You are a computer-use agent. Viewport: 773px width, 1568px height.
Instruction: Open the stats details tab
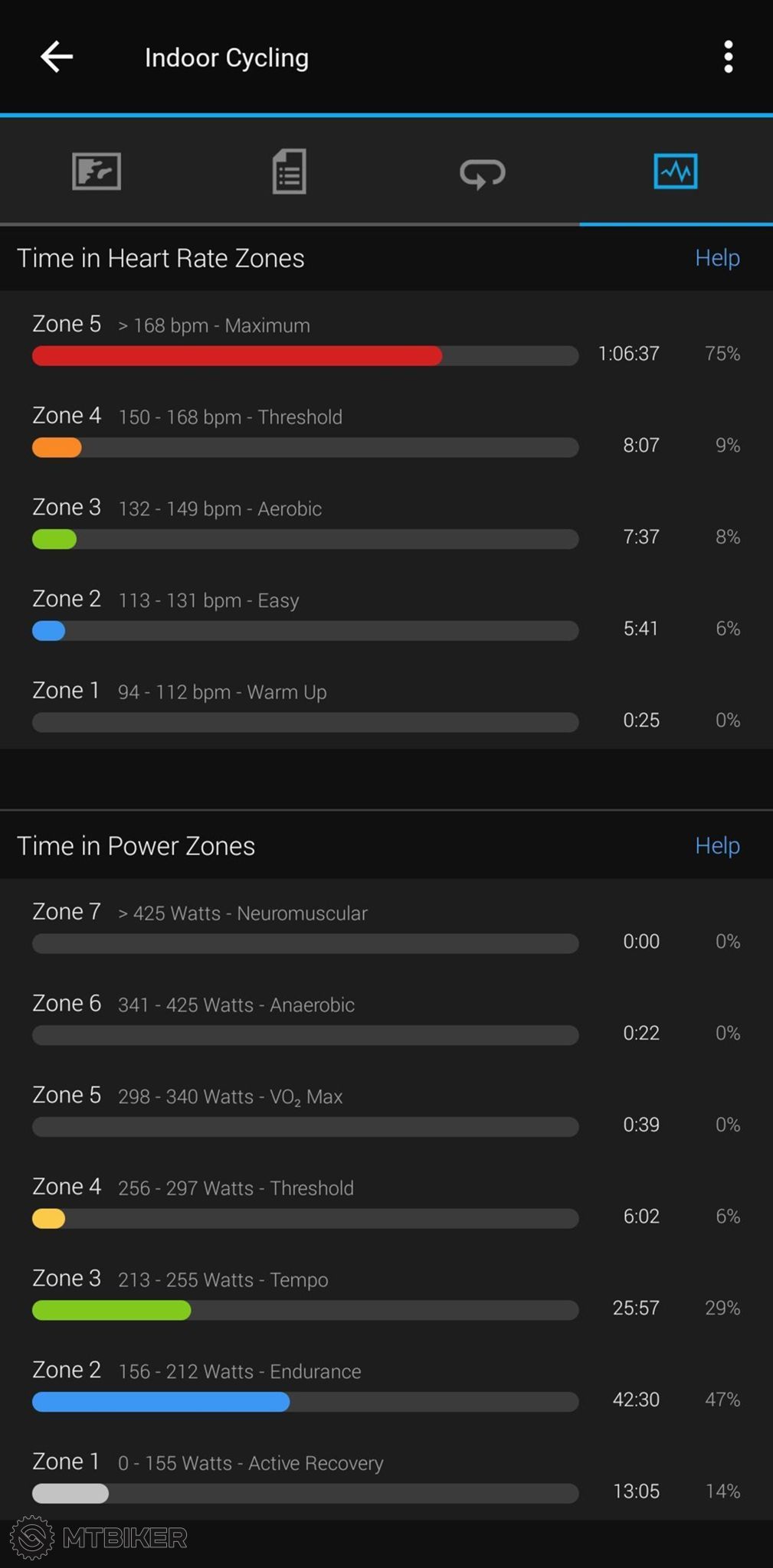point(290,171)
